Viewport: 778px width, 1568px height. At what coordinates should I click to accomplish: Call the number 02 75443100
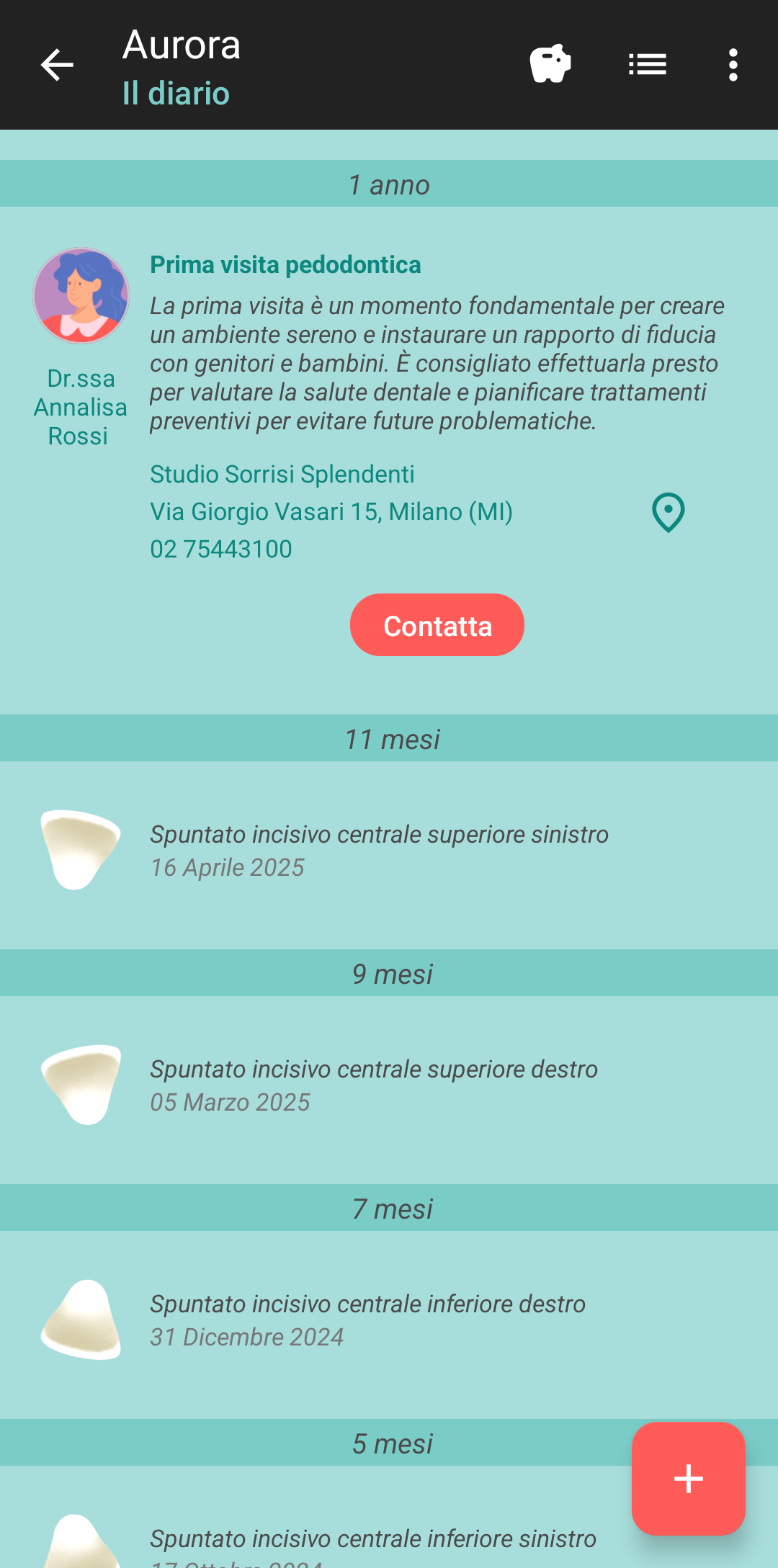[x=221, y=549]
